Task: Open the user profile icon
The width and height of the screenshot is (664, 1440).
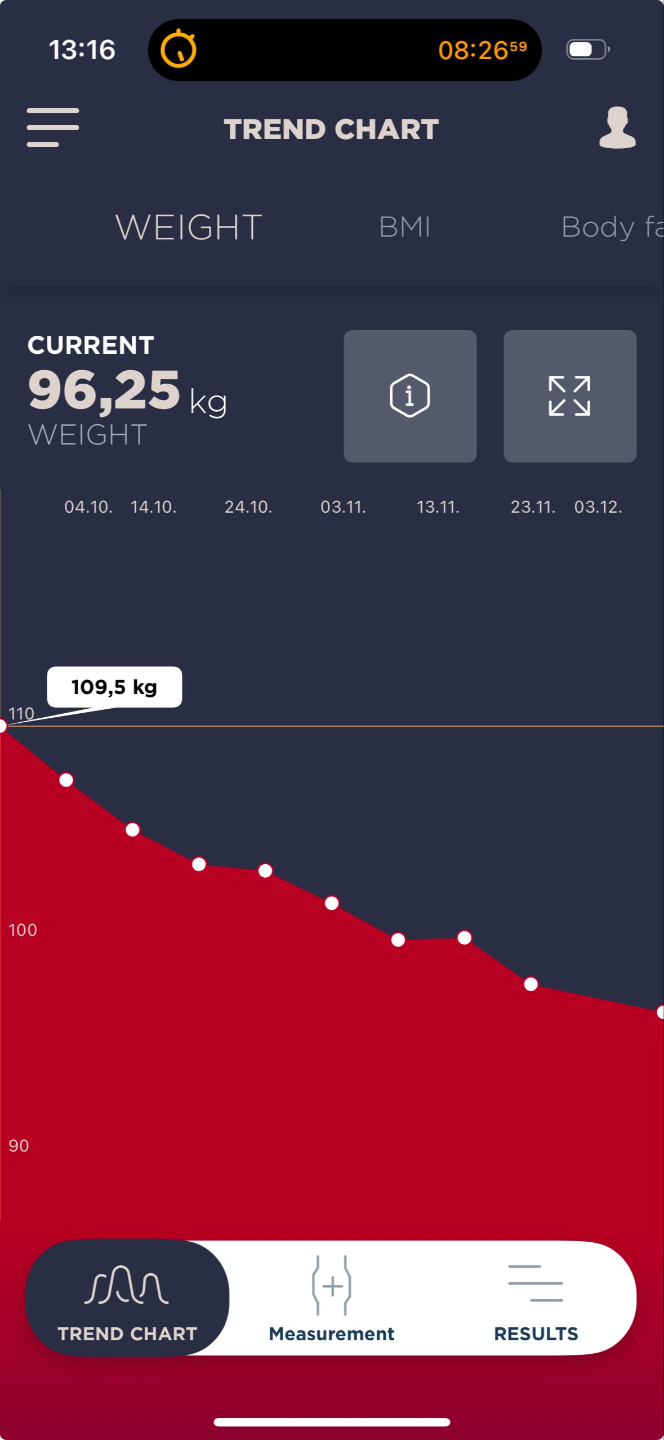Action: point(617,129)
